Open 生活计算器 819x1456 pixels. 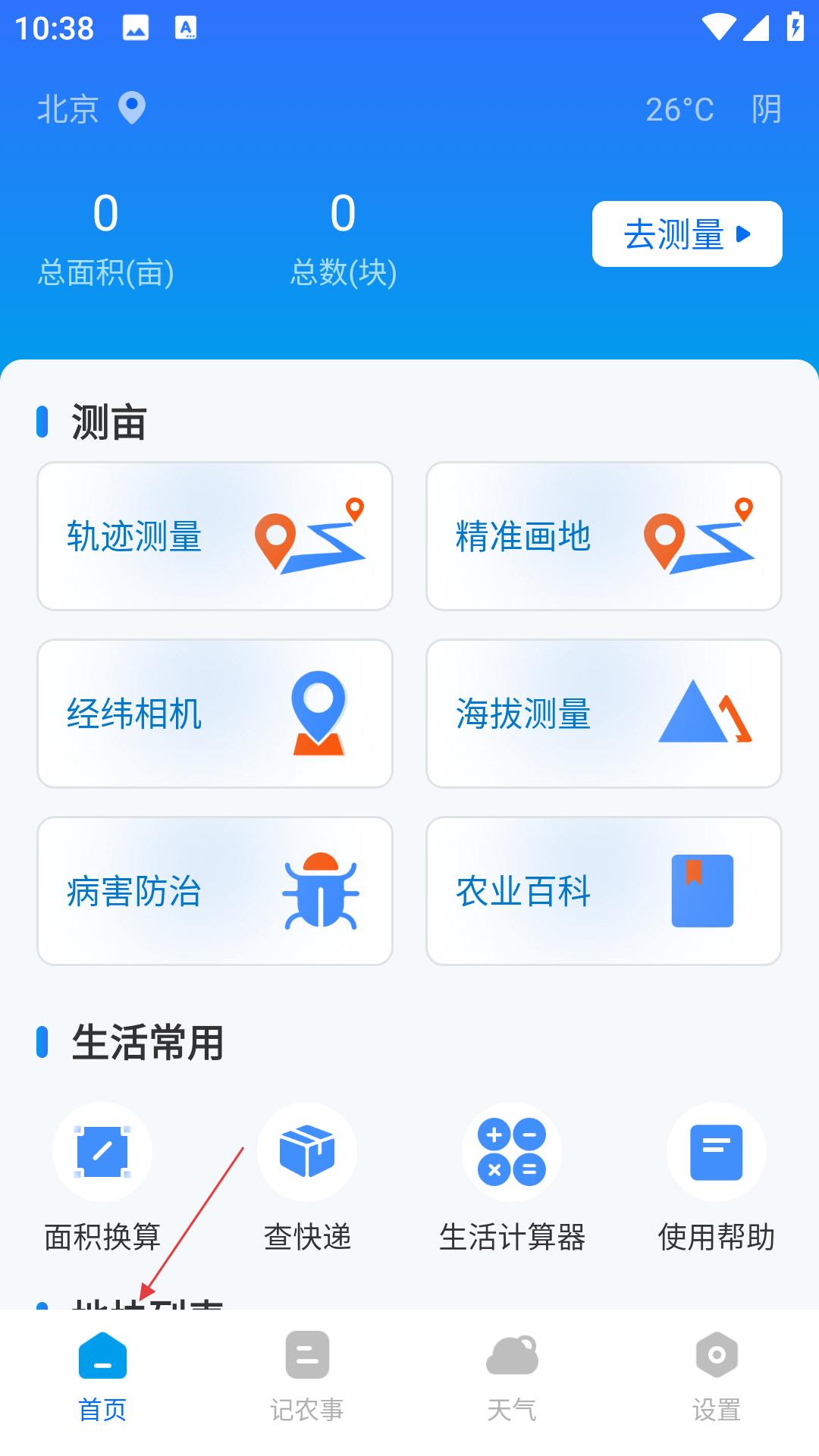coord(512,1178)
